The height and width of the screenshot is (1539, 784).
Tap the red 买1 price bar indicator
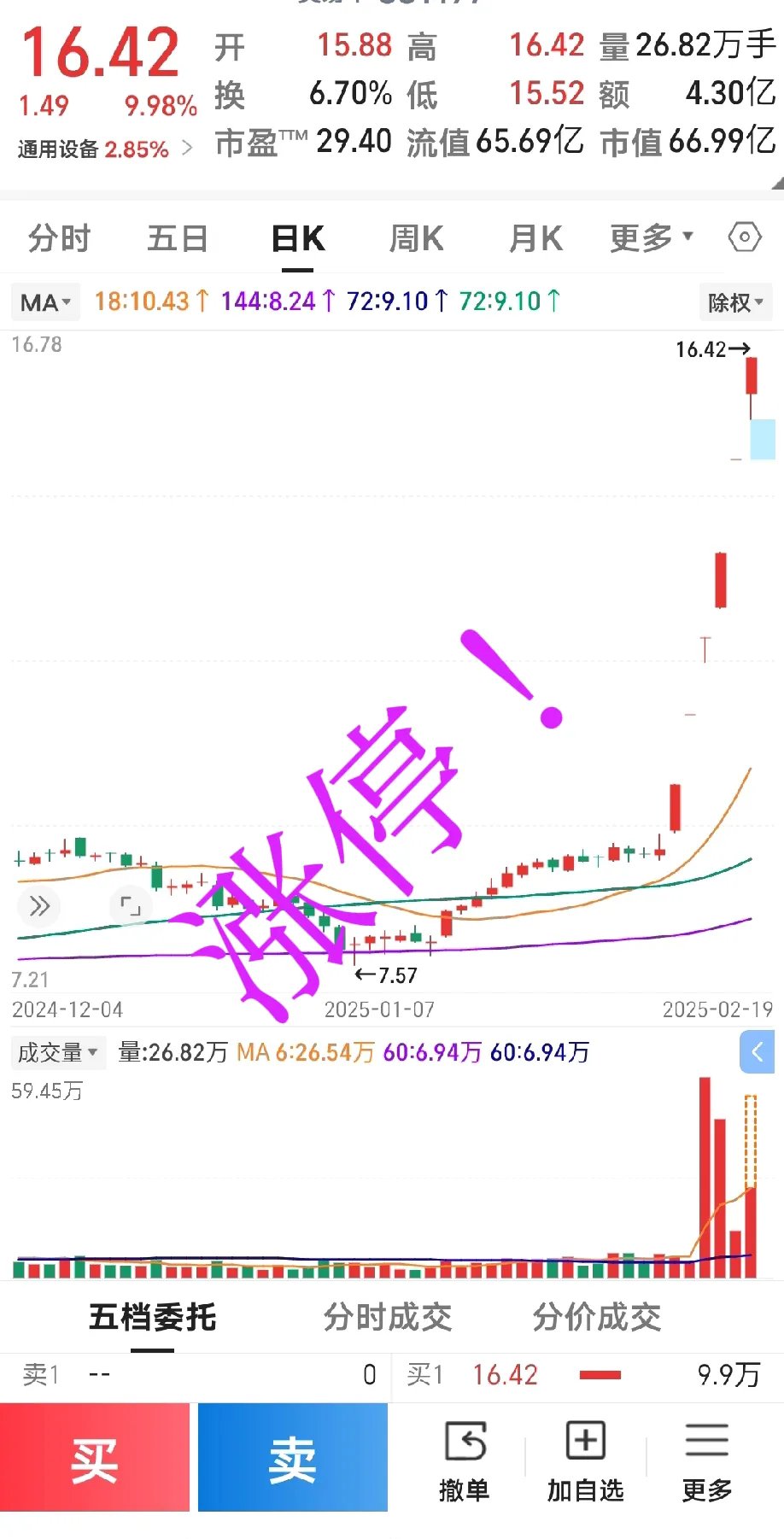[602, 1375]
